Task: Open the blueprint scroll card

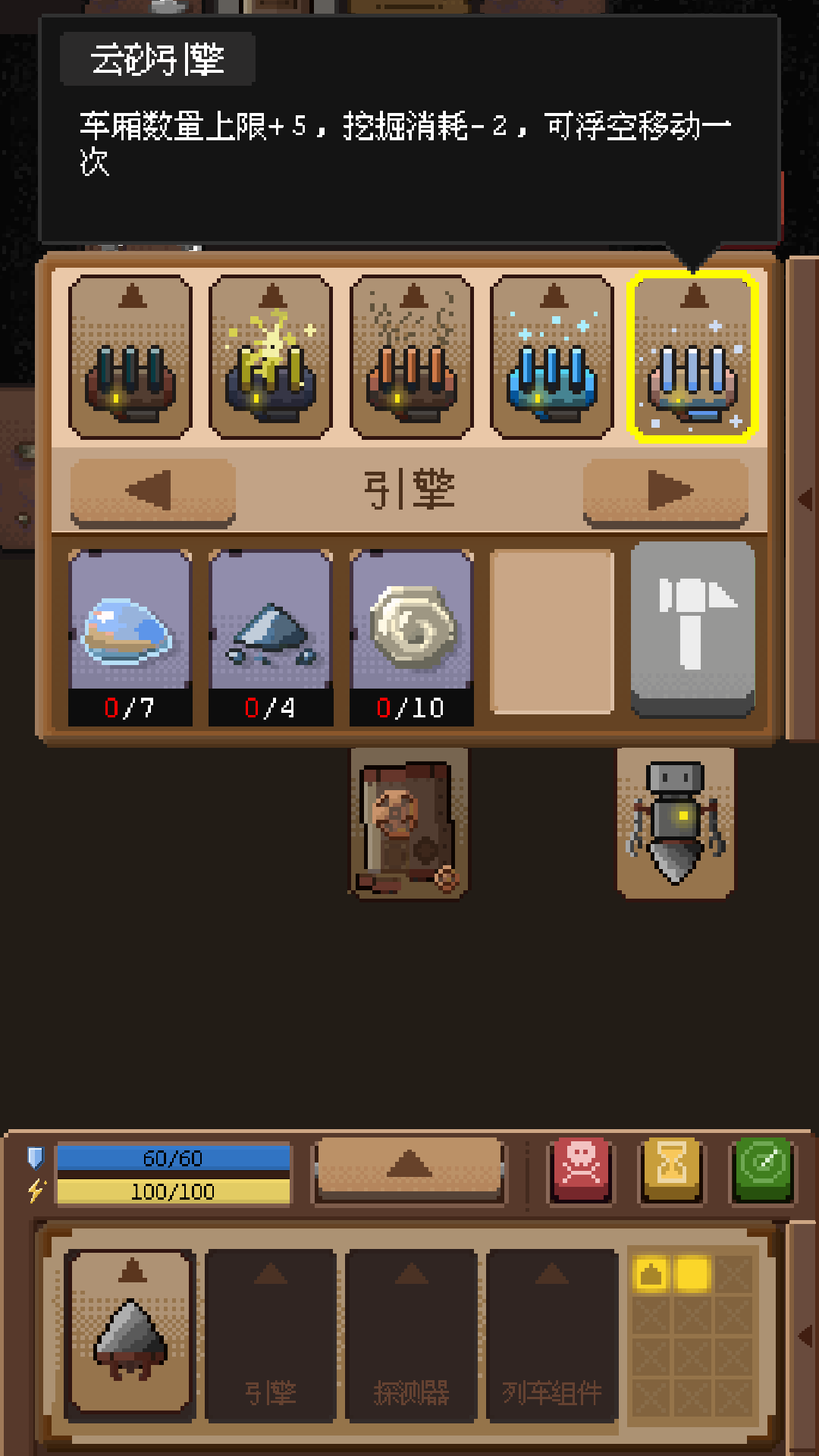Action: tap(408, 823)
